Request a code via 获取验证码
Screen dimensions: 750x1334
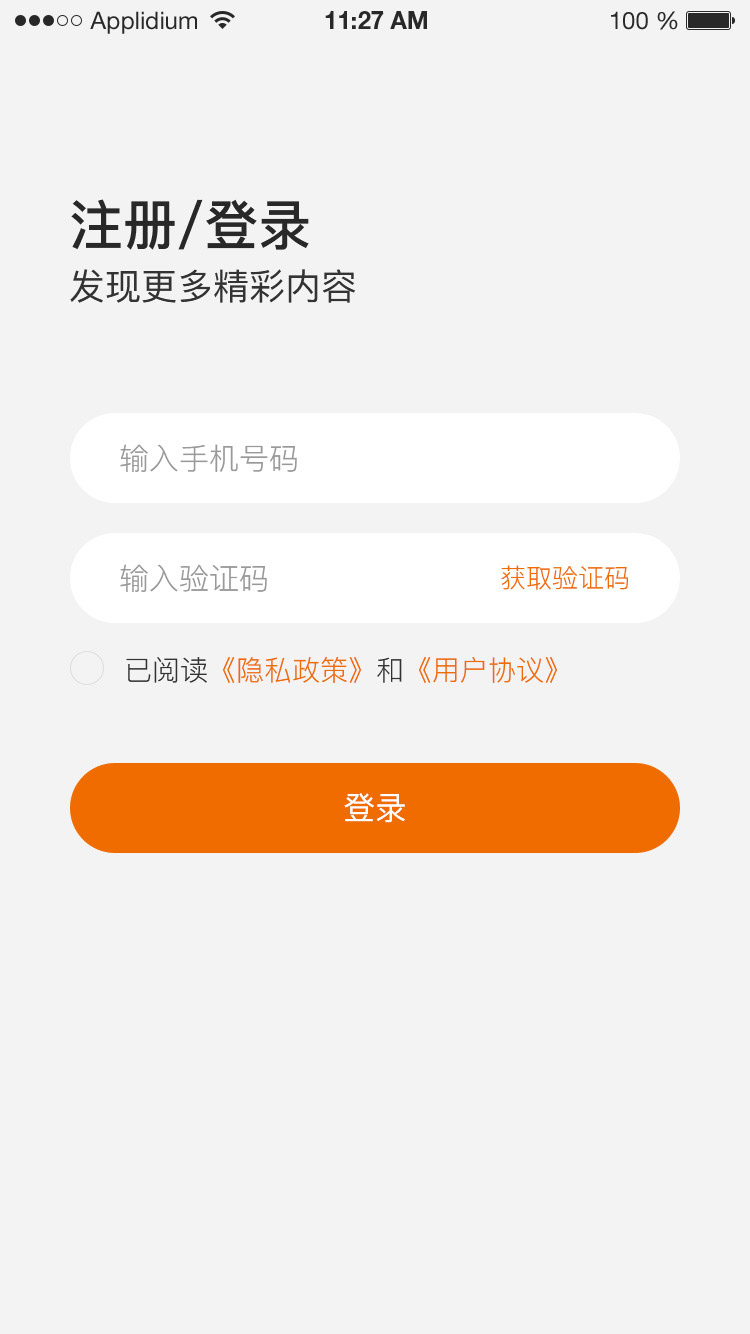click(x=564, y=578)
